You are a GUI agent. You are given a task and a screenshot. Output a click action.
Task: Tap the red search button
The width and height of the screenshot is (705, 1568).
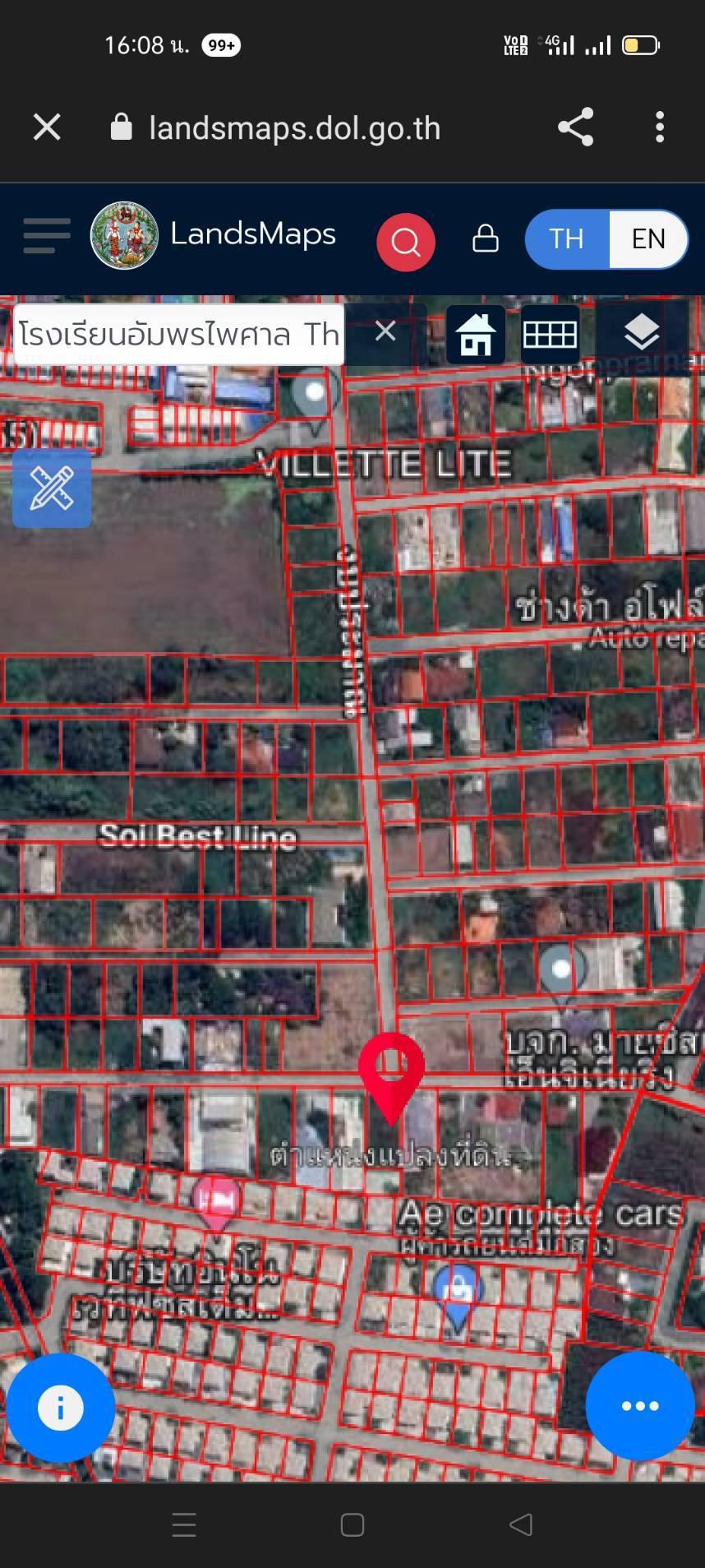(x=405, y=242)
